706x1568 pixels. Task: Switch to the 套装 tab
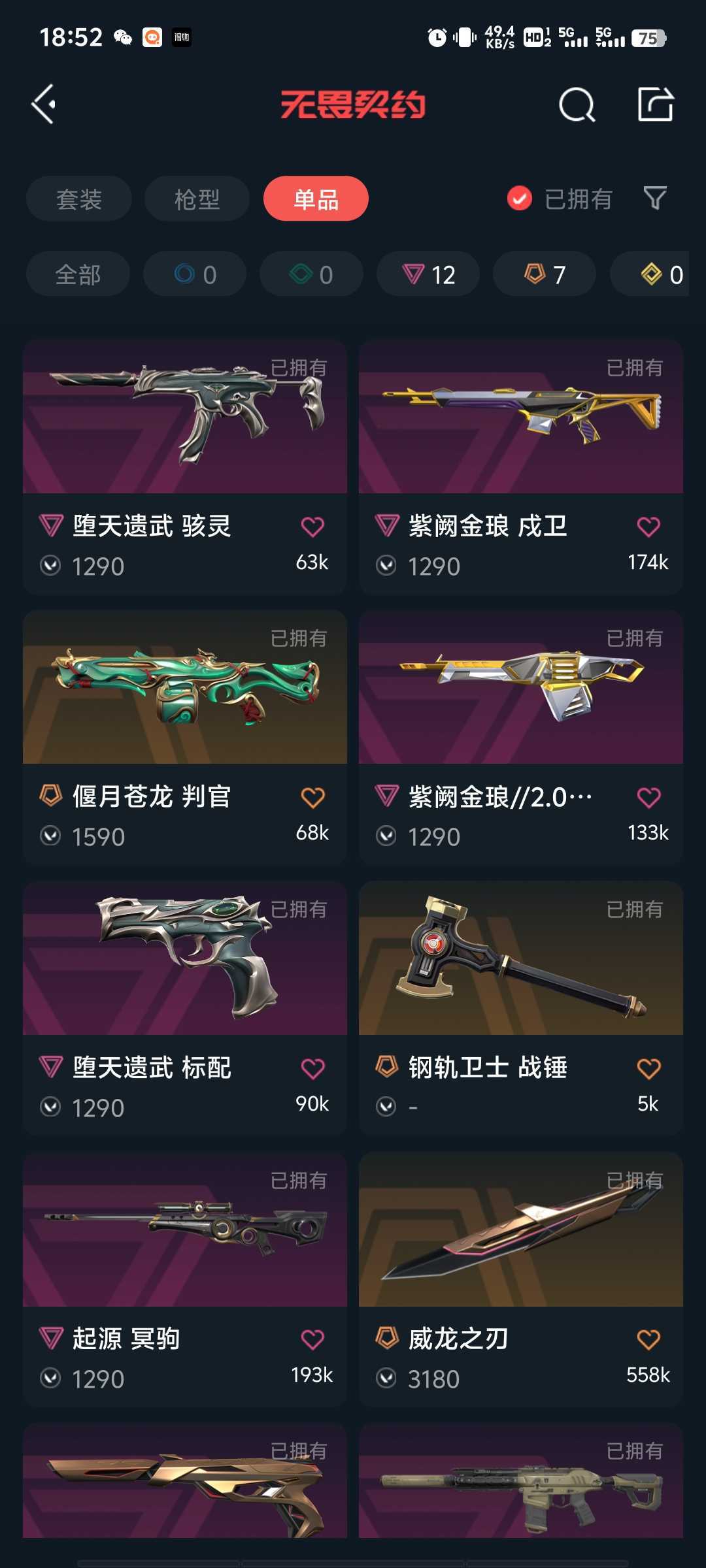pos(79,199)
